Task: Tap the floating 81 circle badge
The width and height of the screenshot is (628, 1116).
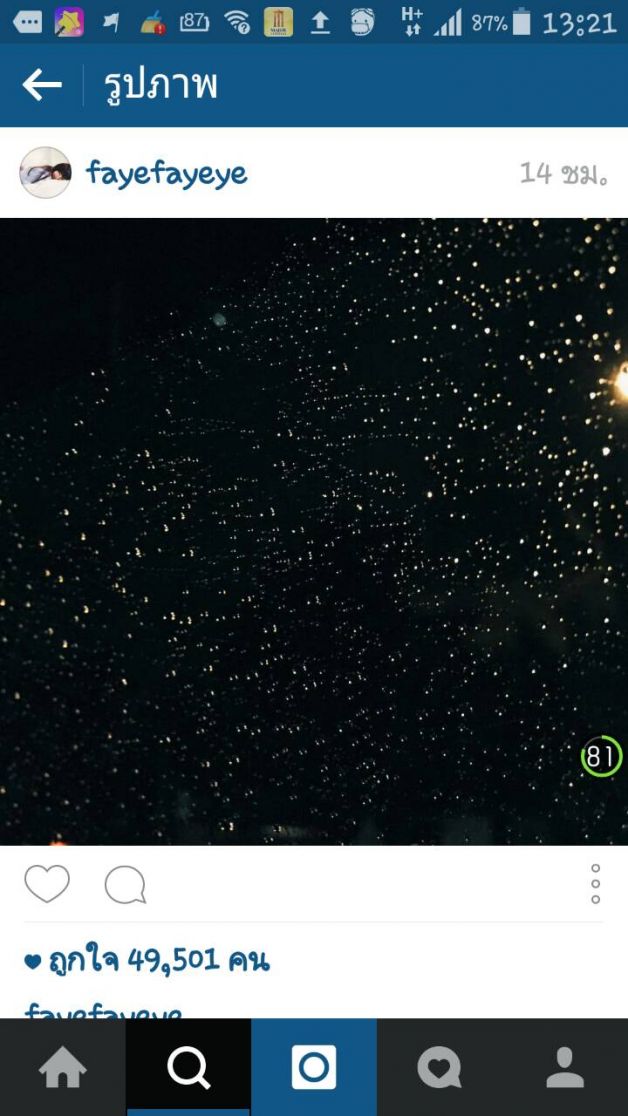Action: click(x=602, y=757)
